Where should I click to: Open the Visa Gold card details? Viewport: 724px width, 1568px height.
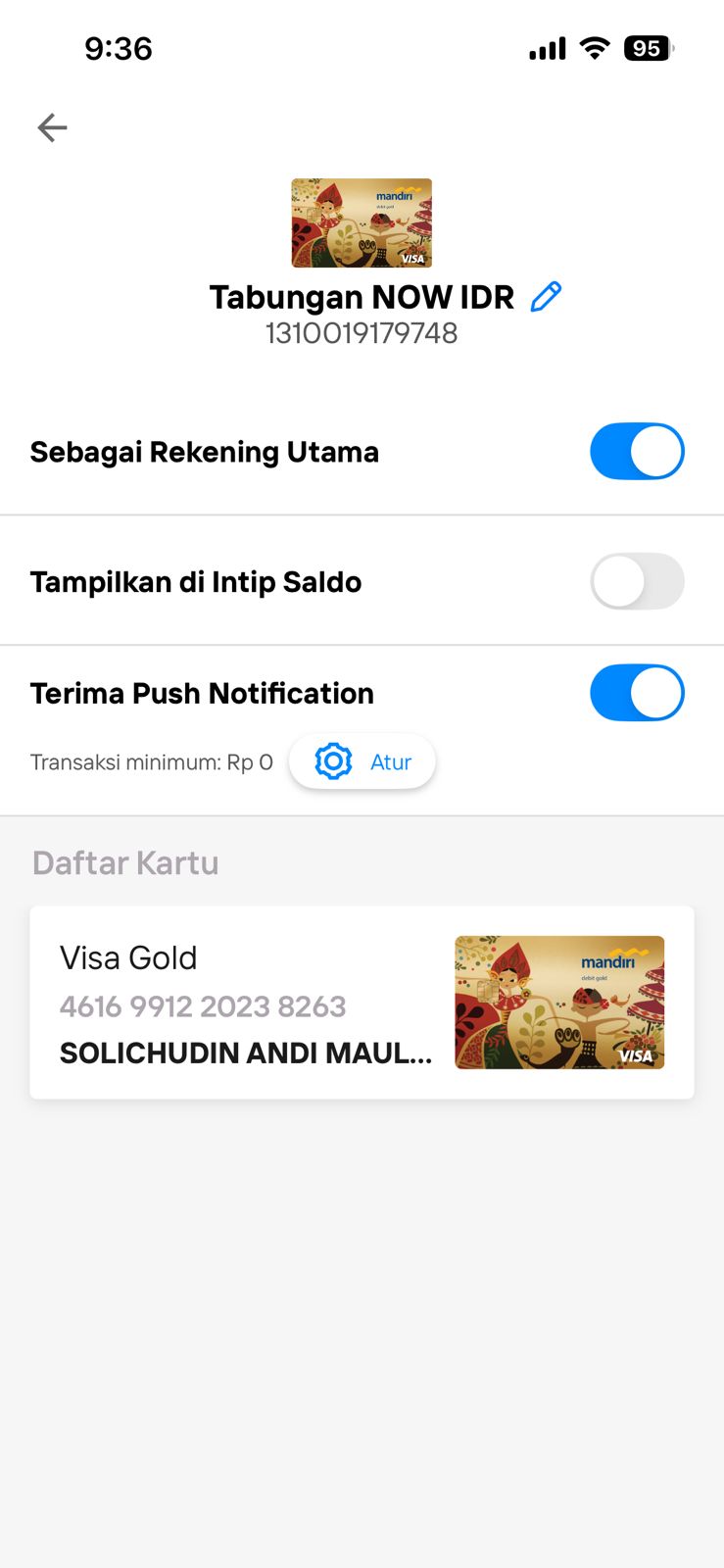362,1003
